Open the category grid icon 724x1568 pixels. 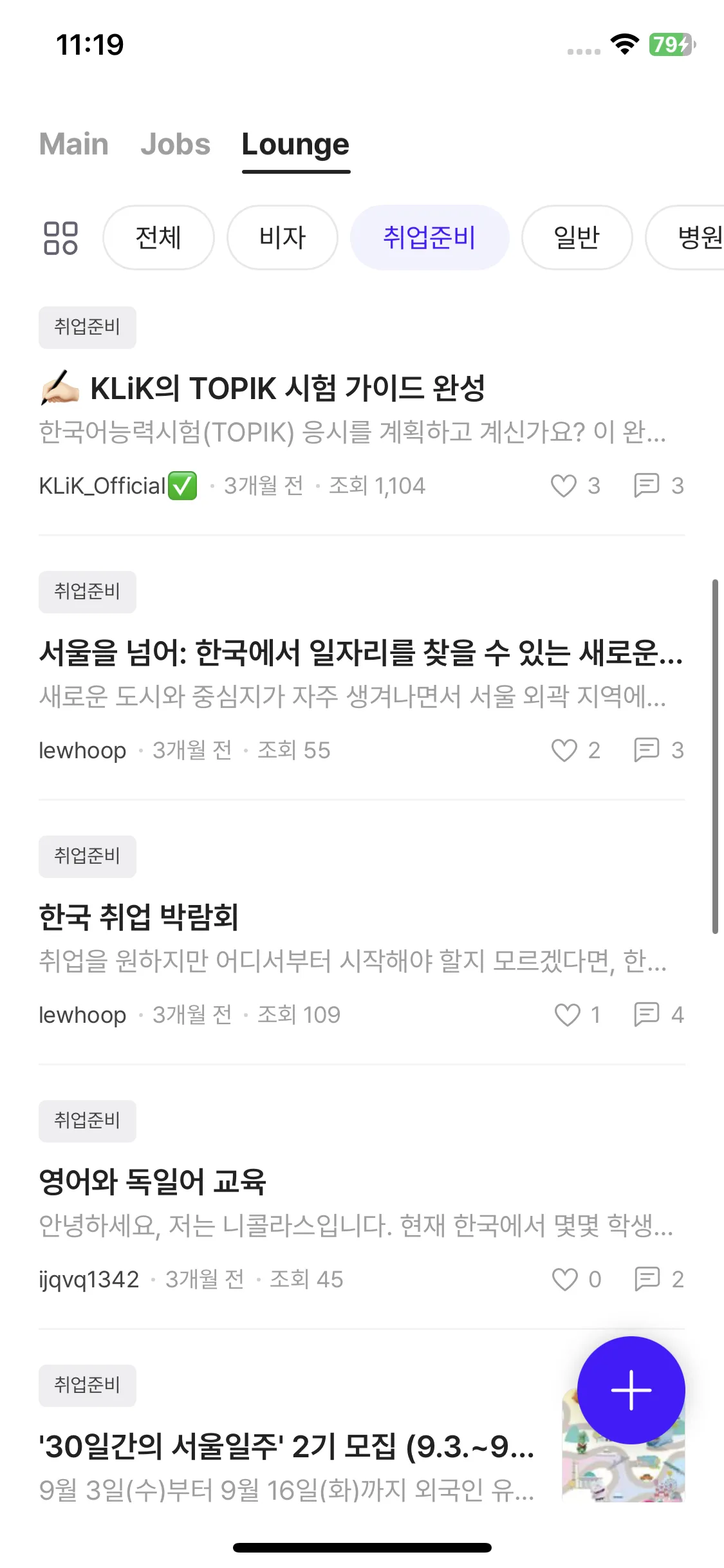(60, 238)
